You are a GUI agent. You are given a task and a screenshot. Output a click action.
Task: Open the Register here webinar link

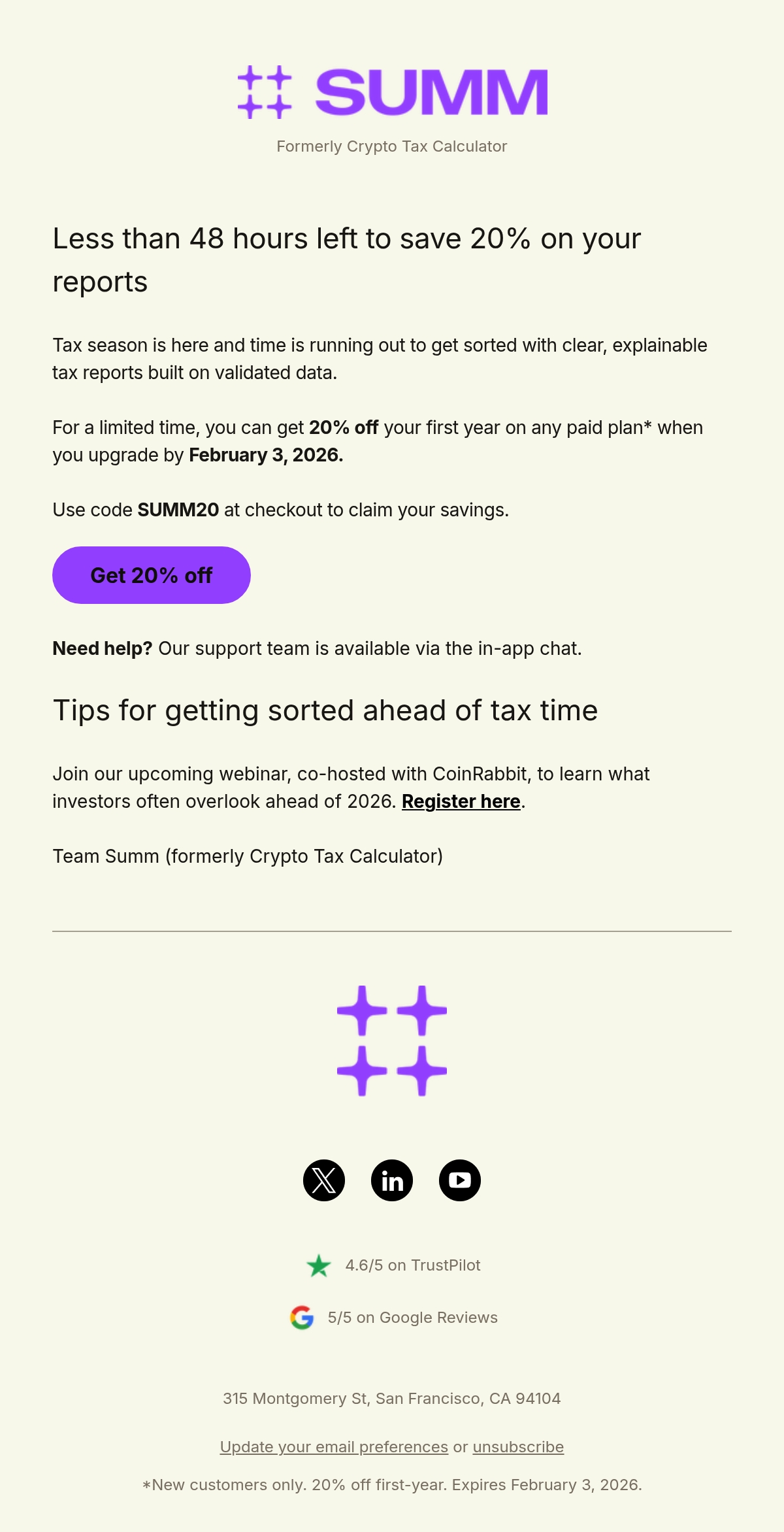pos(461,801)
